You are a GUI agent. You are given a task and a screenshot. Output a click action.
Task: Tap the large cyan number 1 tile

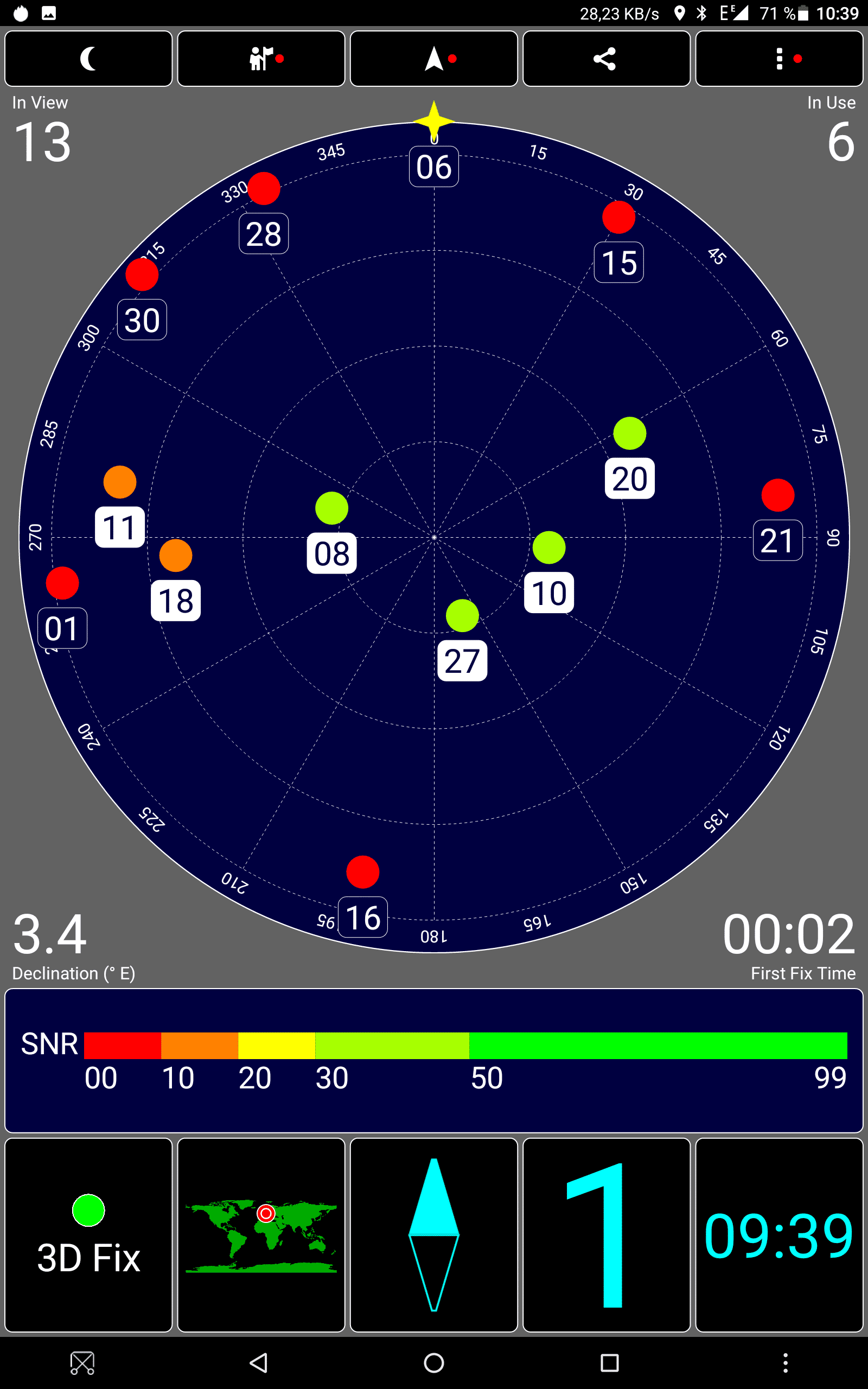point(607,1234)
